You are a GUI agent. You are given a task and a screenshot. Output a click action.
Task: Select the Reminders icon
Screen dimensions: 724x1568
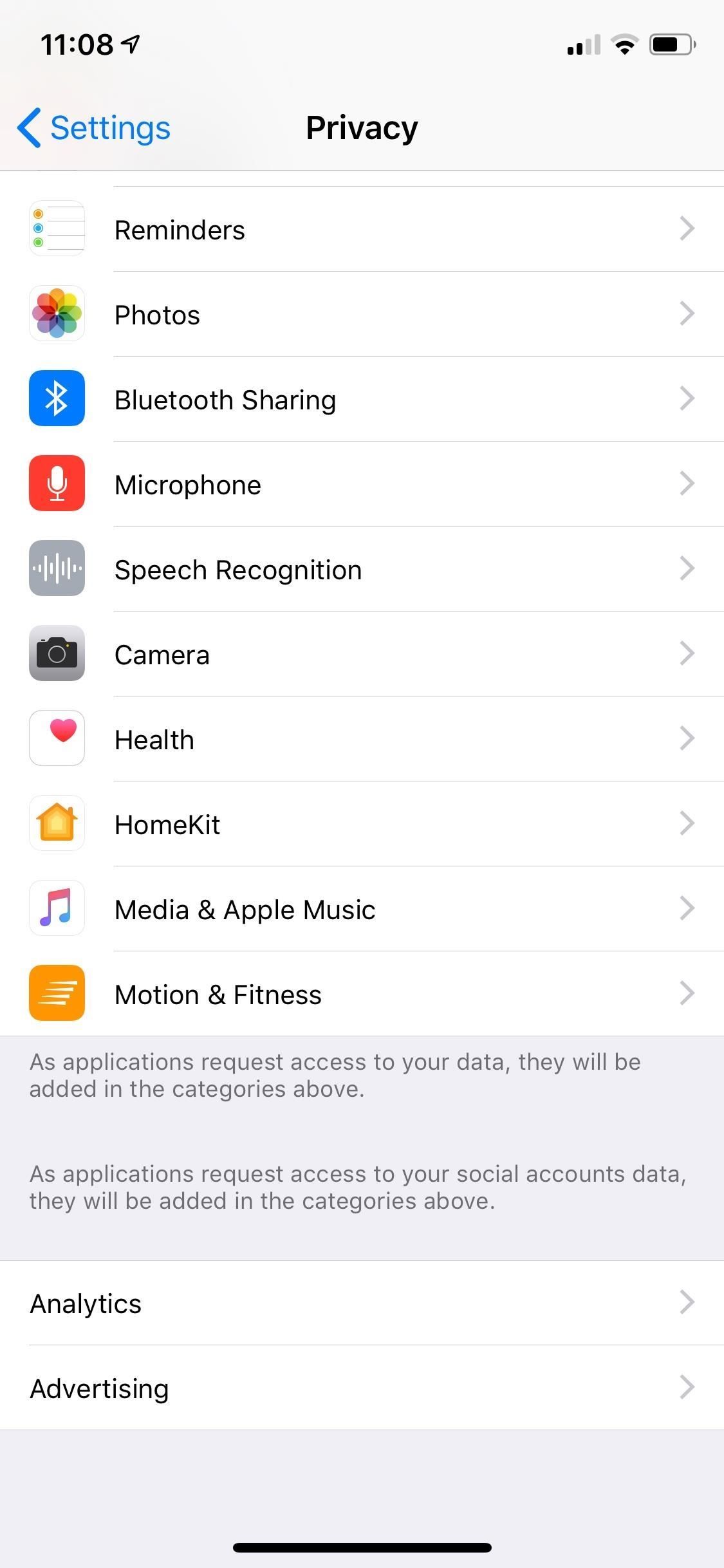[57, 229]
